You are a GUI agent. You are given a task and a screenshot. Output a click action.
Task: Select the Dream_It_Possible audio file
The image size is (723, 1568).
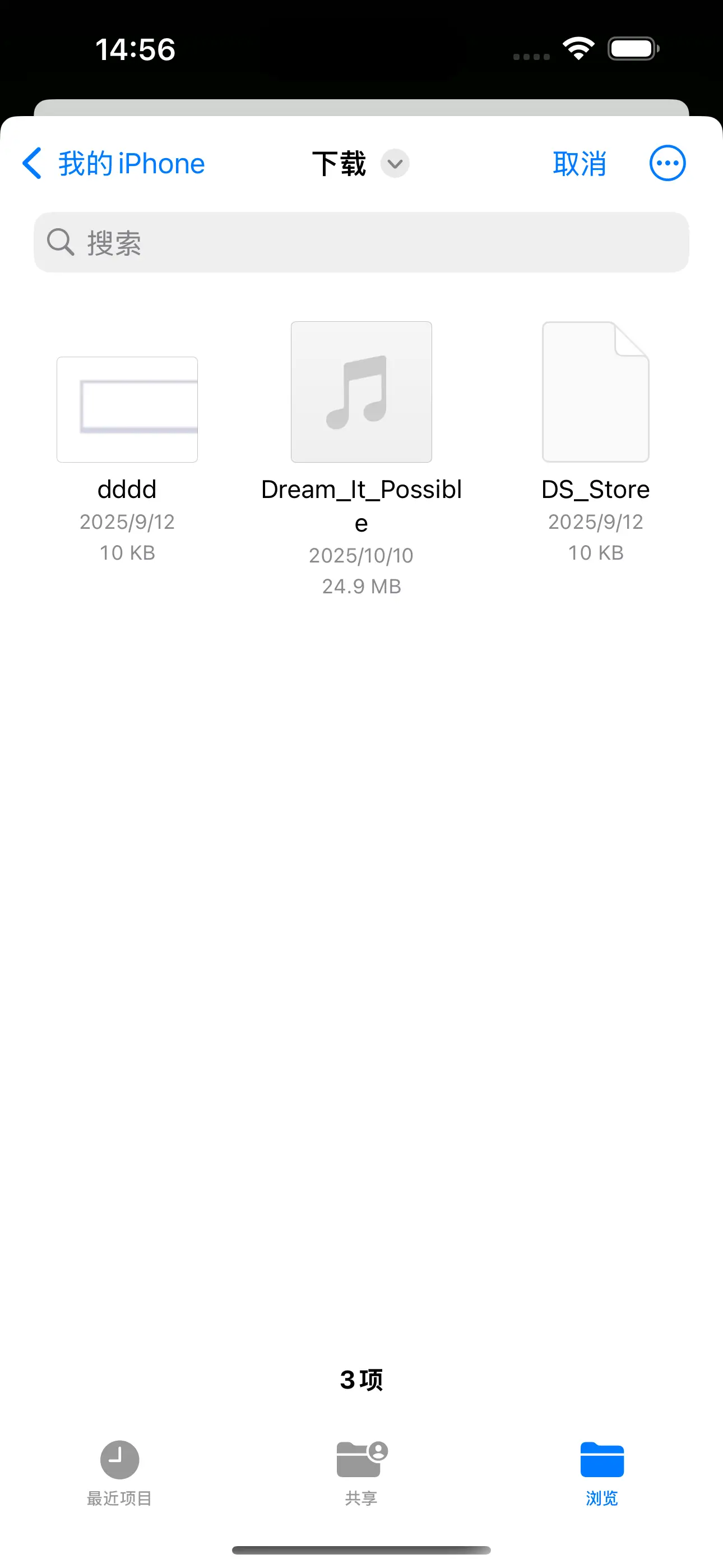pos(361,392)
